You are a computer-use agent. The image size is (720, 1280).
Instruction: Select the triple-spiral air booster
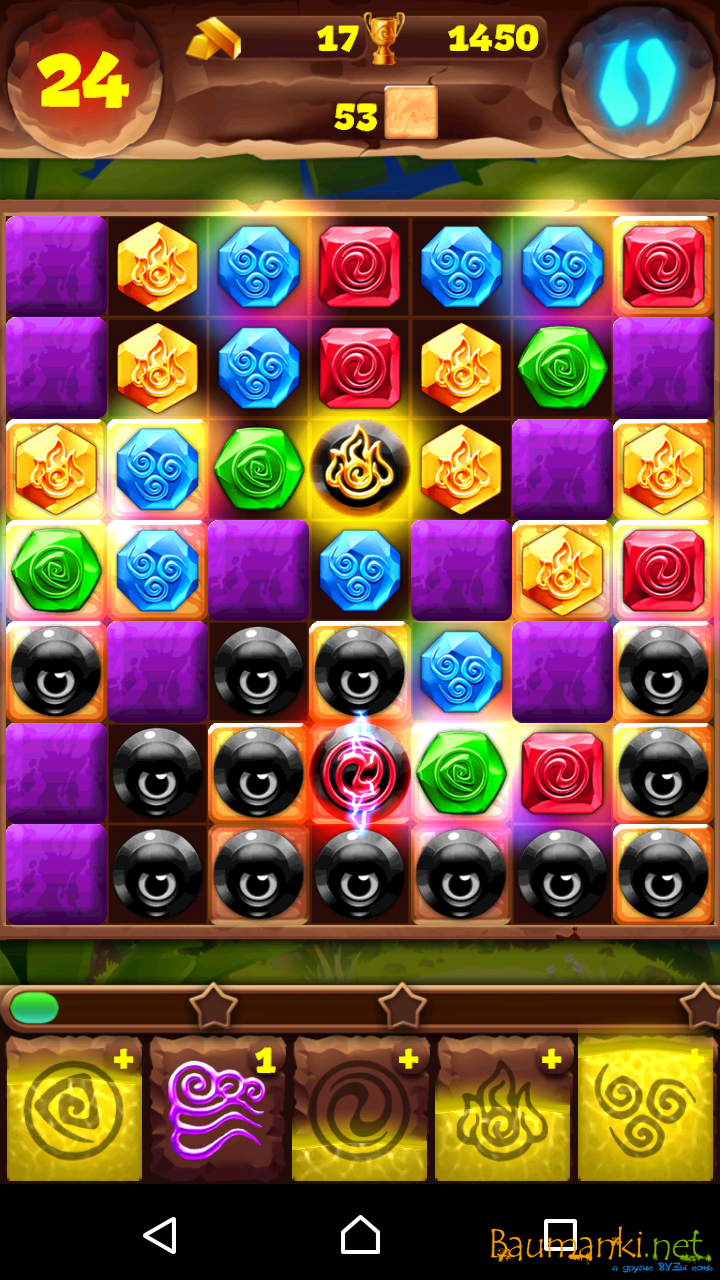tap(647, 1110)
